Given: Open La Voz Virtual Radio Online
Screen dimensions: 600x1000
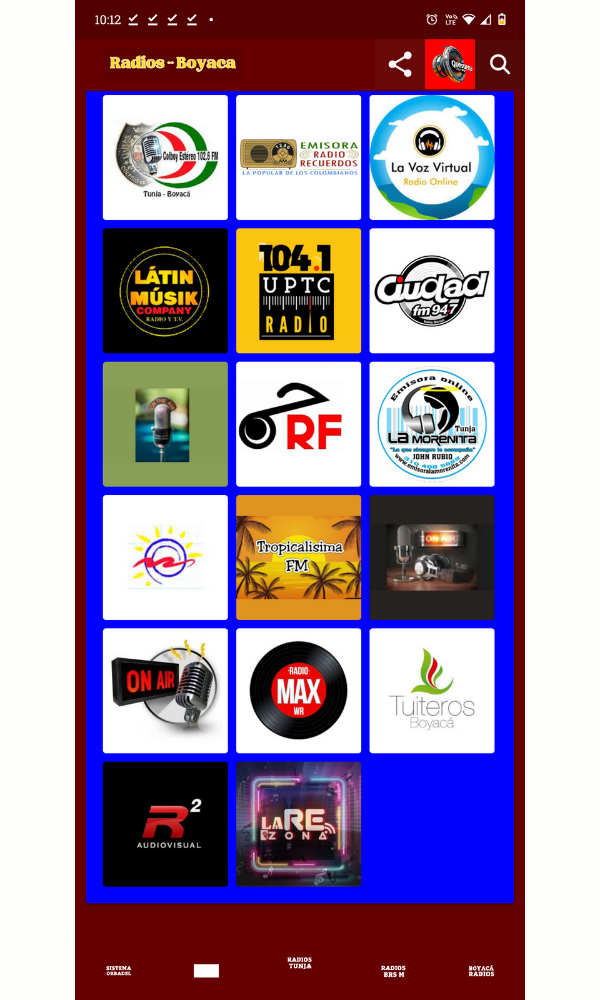Looking at the screenshot, I should [x=432, y=157].
